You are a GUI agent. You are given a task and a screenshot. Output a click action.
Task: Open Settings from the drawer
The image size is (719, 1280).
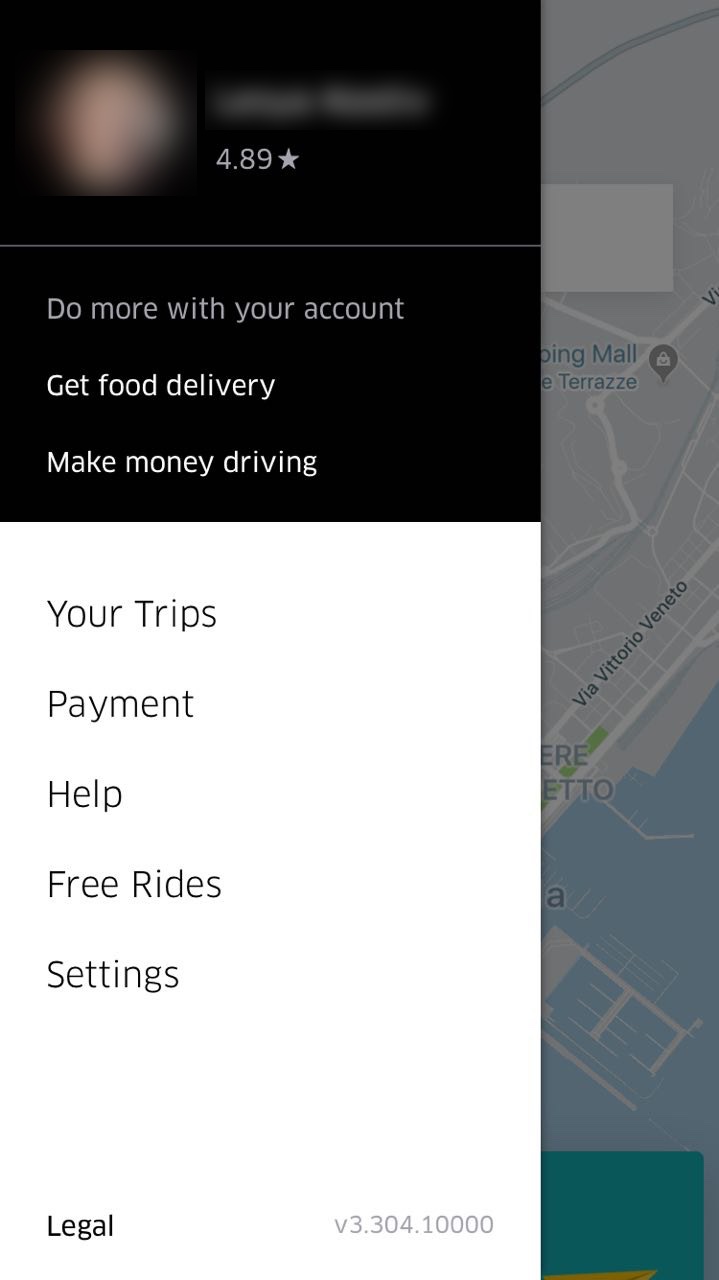[x=113, y=974]
